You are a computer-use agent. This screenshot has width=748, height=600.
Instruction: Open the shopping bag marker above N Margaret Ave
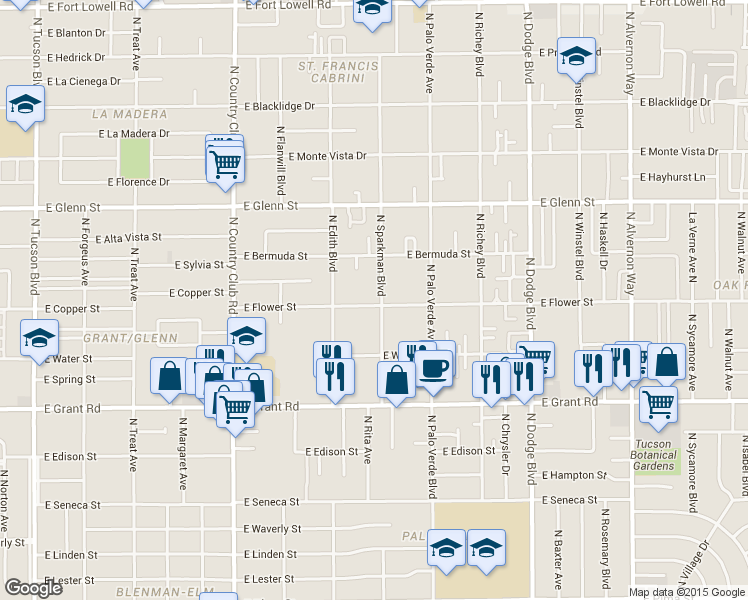click(x=169, y=377)
